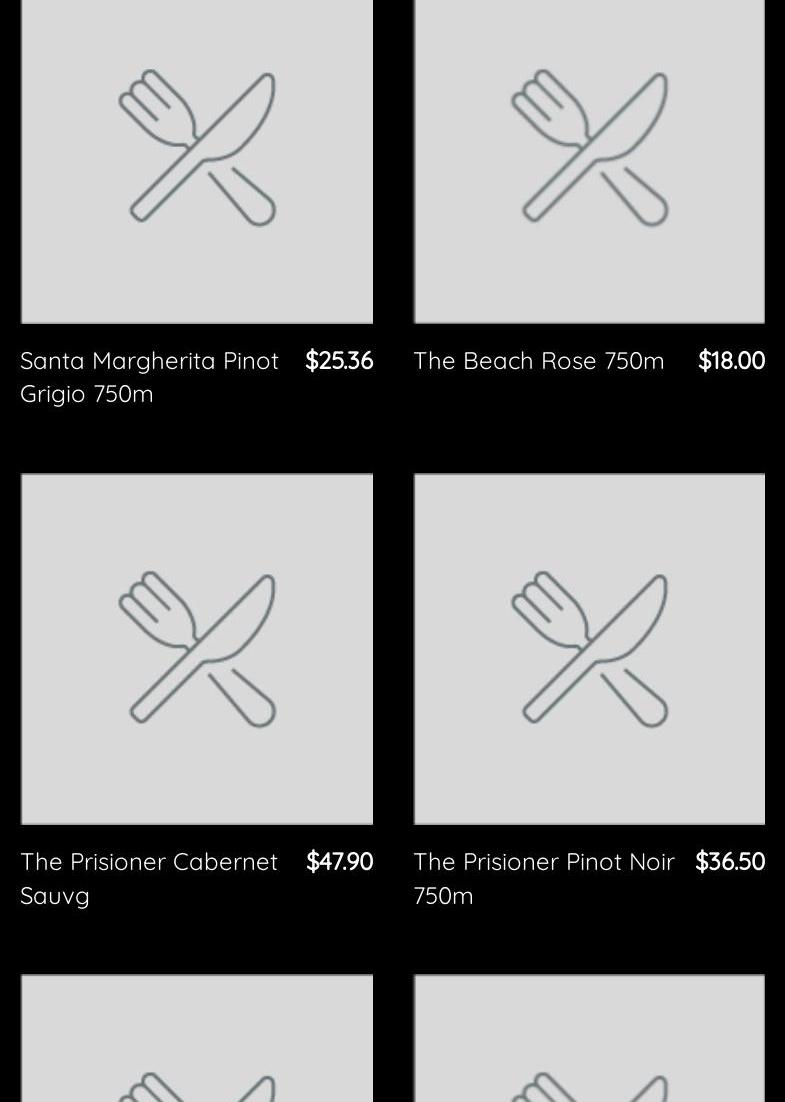
Task: Open The Prisioner Pinot Noir 750m
Action: tap(544, 877)
